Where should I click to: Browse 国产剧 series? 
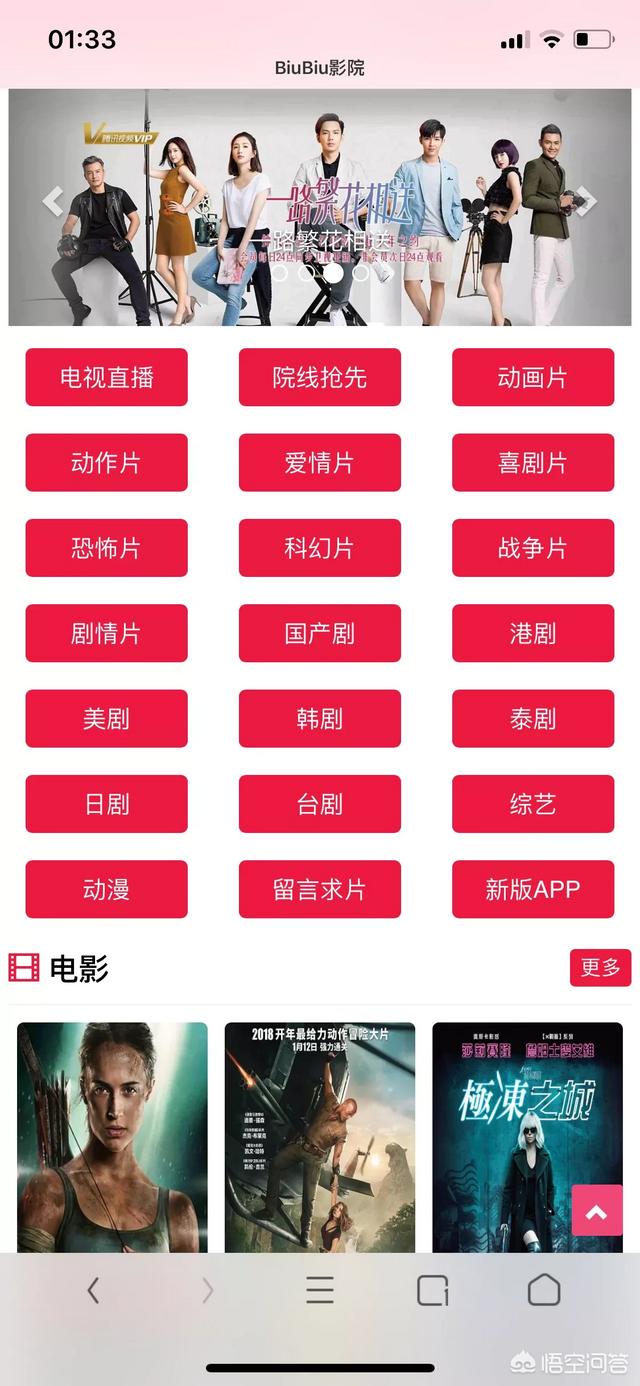tap(319, 633)
